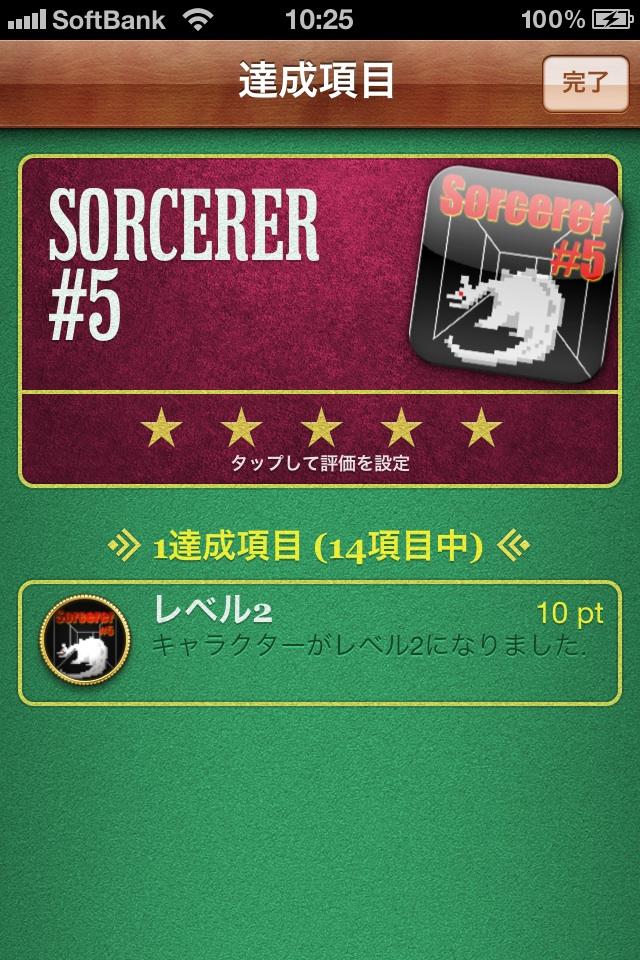Screen dimensions: 640x960
Task: Tap the 完了 done button
Action: [584, 83]
